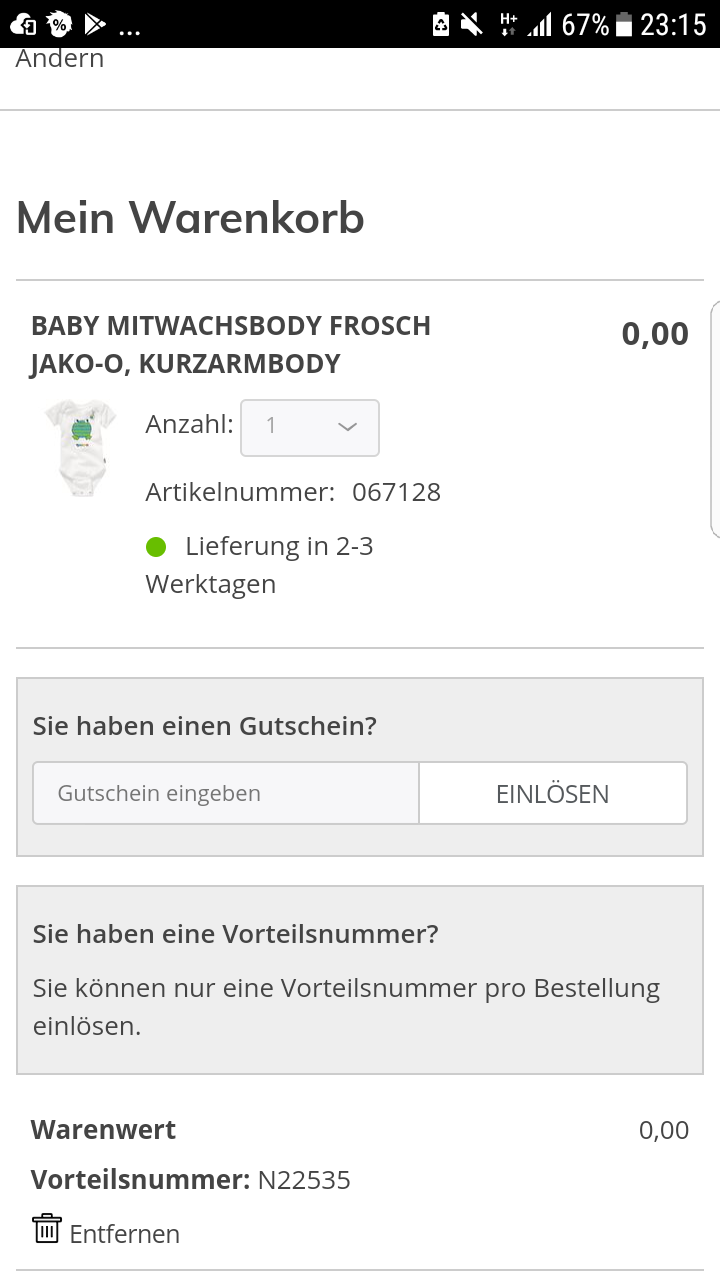Tap the Ändern link at the top
The height and width of the screenshot is (1280, 720).
coord(60,59)
